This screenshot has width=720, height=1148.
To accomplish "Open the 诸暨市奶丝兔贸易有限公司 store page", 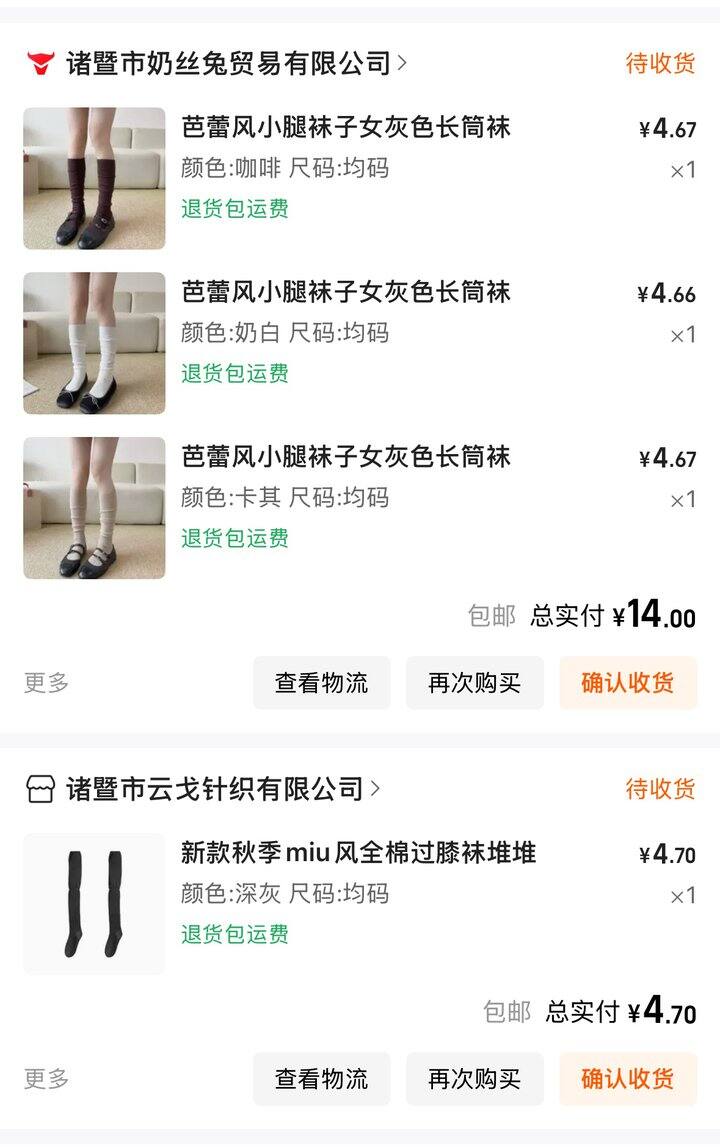I will (x=228, y=64).
